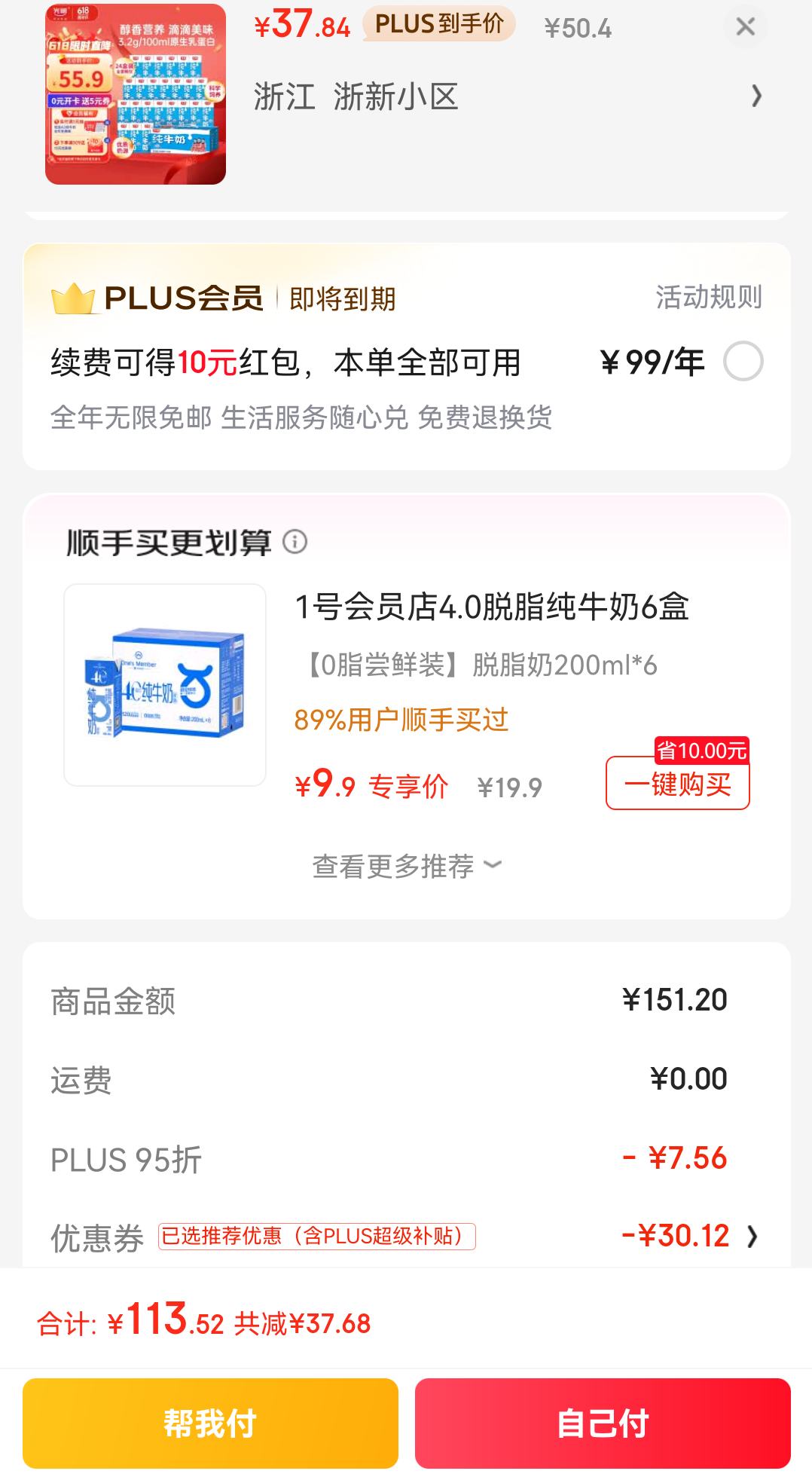Choose 帮我付 to have someone pay

coord(210,1423)
